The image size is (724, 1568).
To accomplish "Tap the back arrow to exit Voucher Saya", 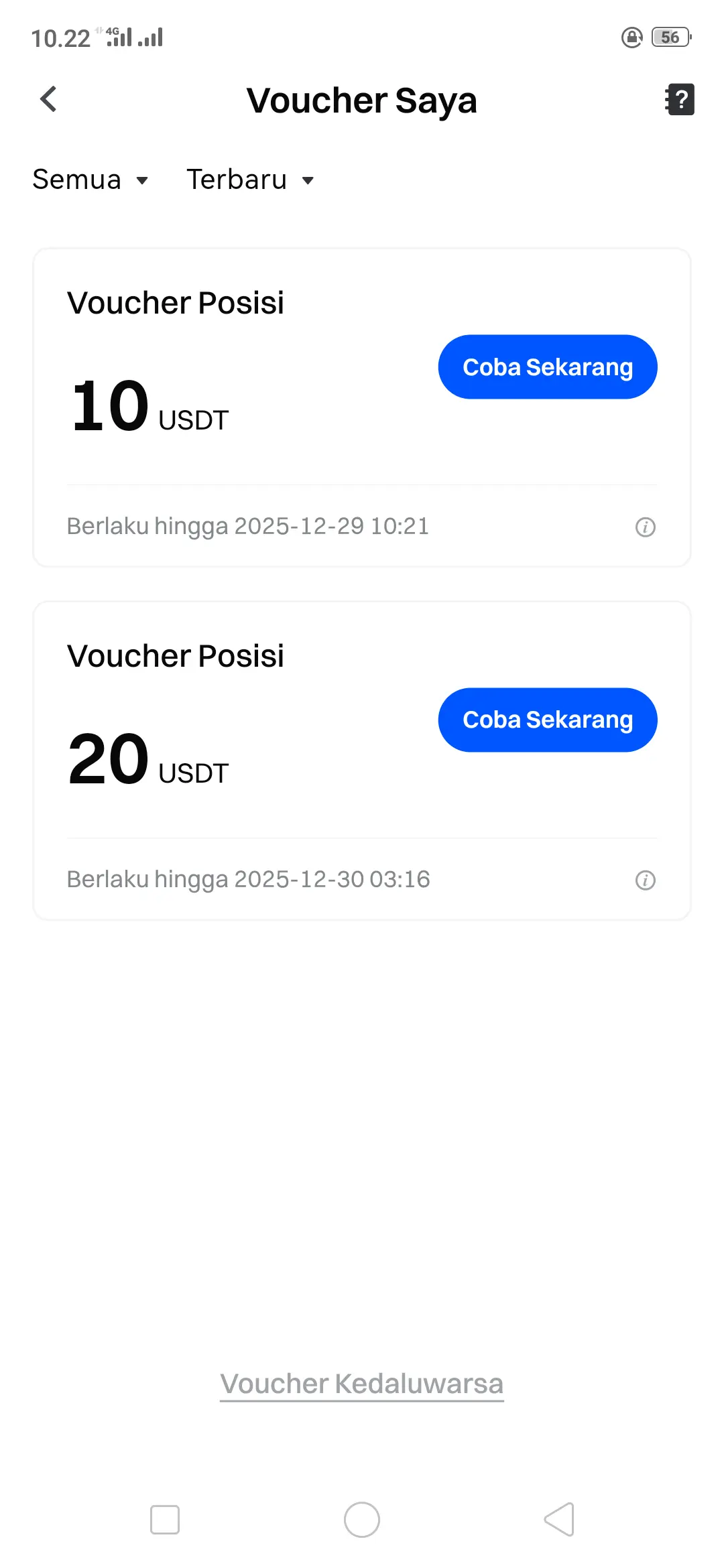I will point(47,99).
